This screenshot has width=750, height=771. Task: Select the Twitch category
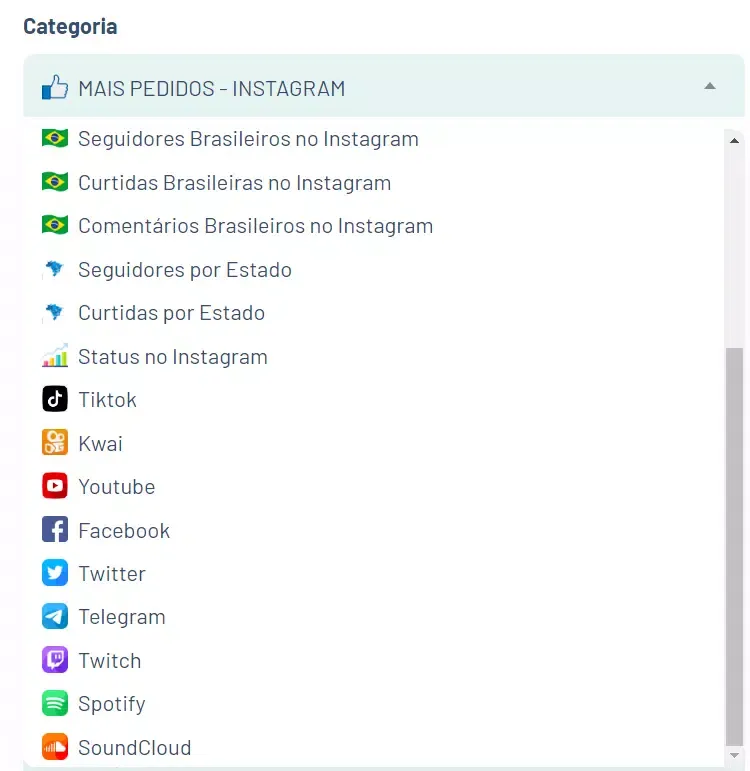pos(109,661)
